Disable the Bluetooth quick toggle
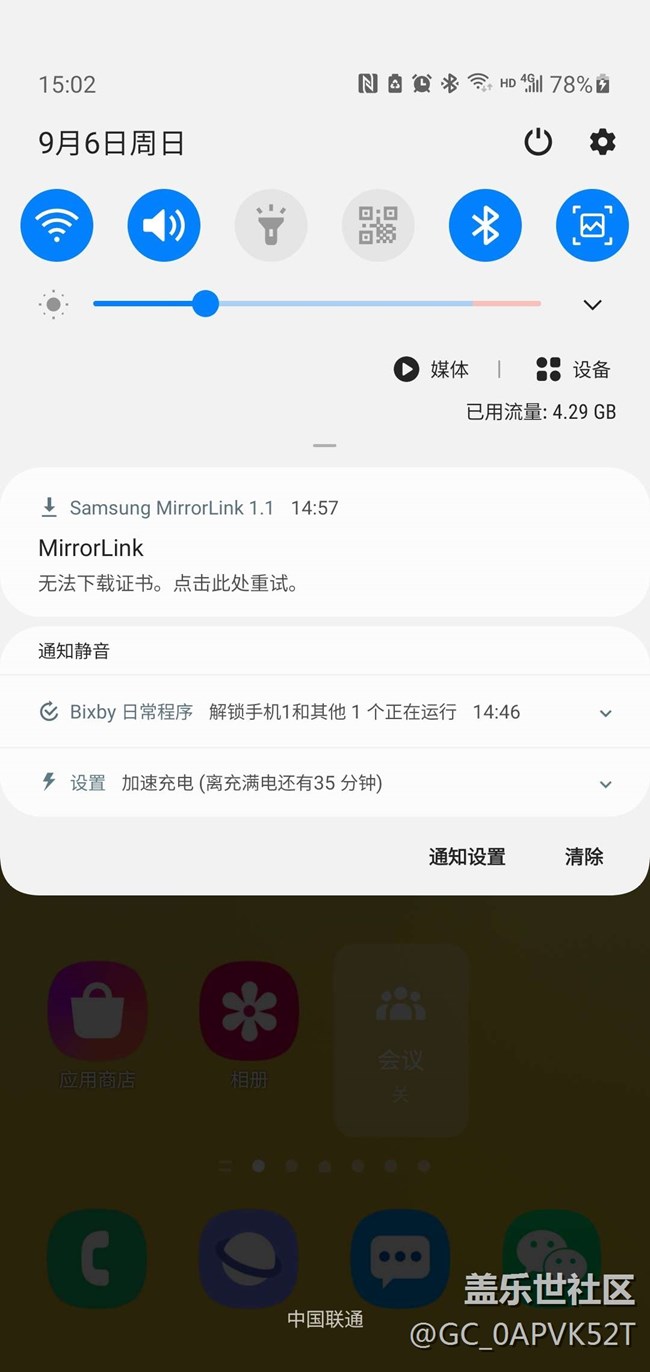 (485, 225)
